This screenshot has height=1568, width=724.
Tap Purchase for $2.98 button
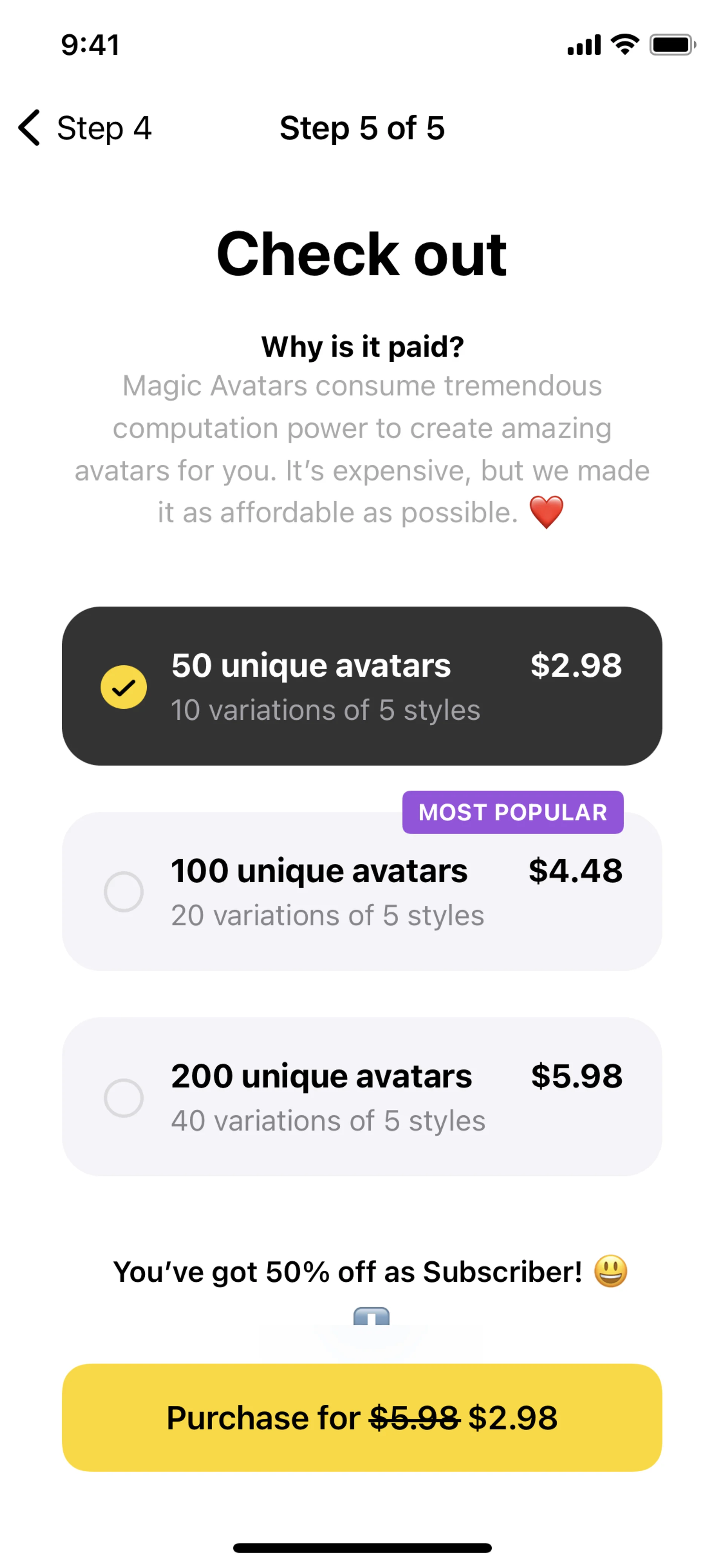[x=361, y=1417]
